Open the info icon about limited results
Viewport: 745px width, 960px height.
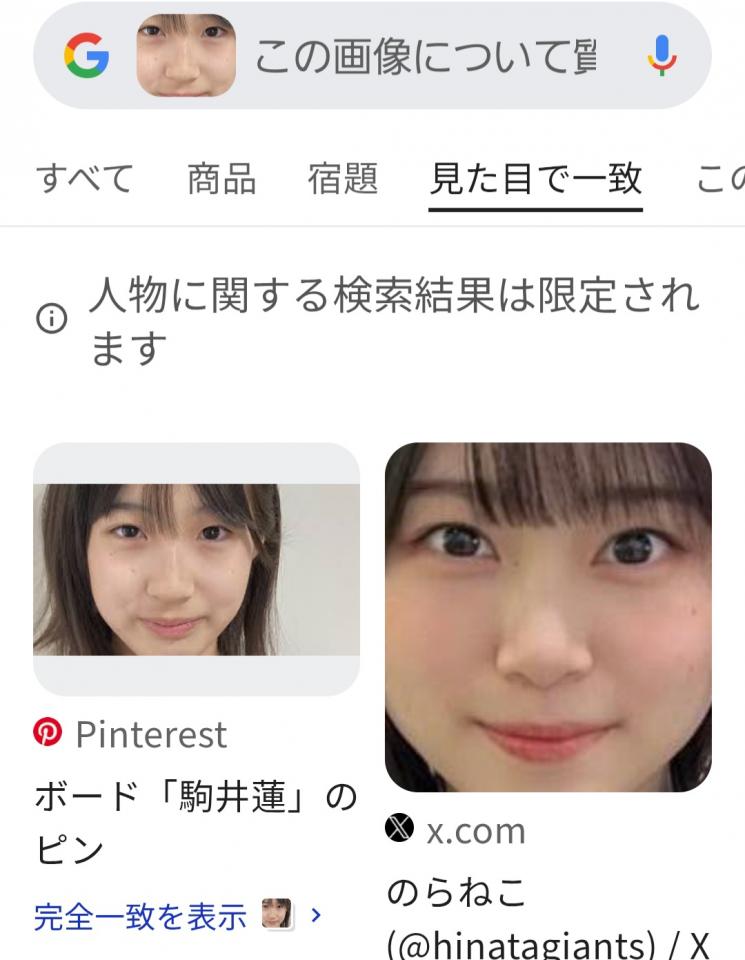point(52,319)
